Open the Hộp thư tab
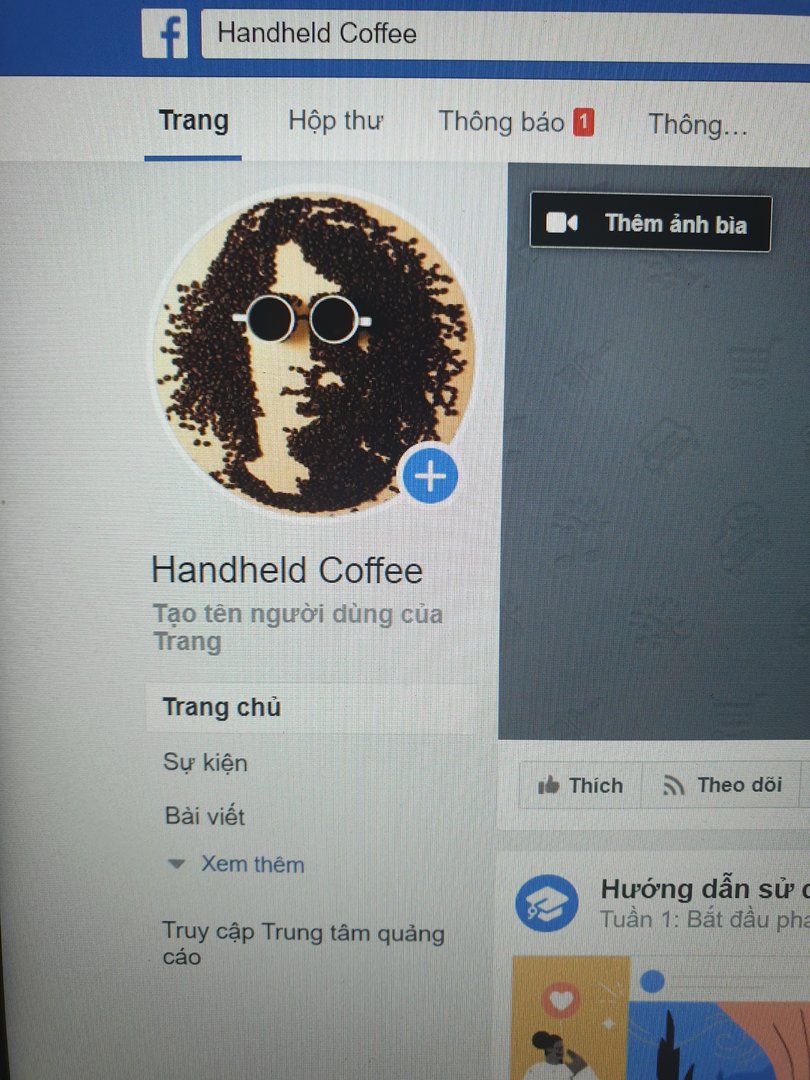Viewport: 810px width, 1080px height. (335, 122)
